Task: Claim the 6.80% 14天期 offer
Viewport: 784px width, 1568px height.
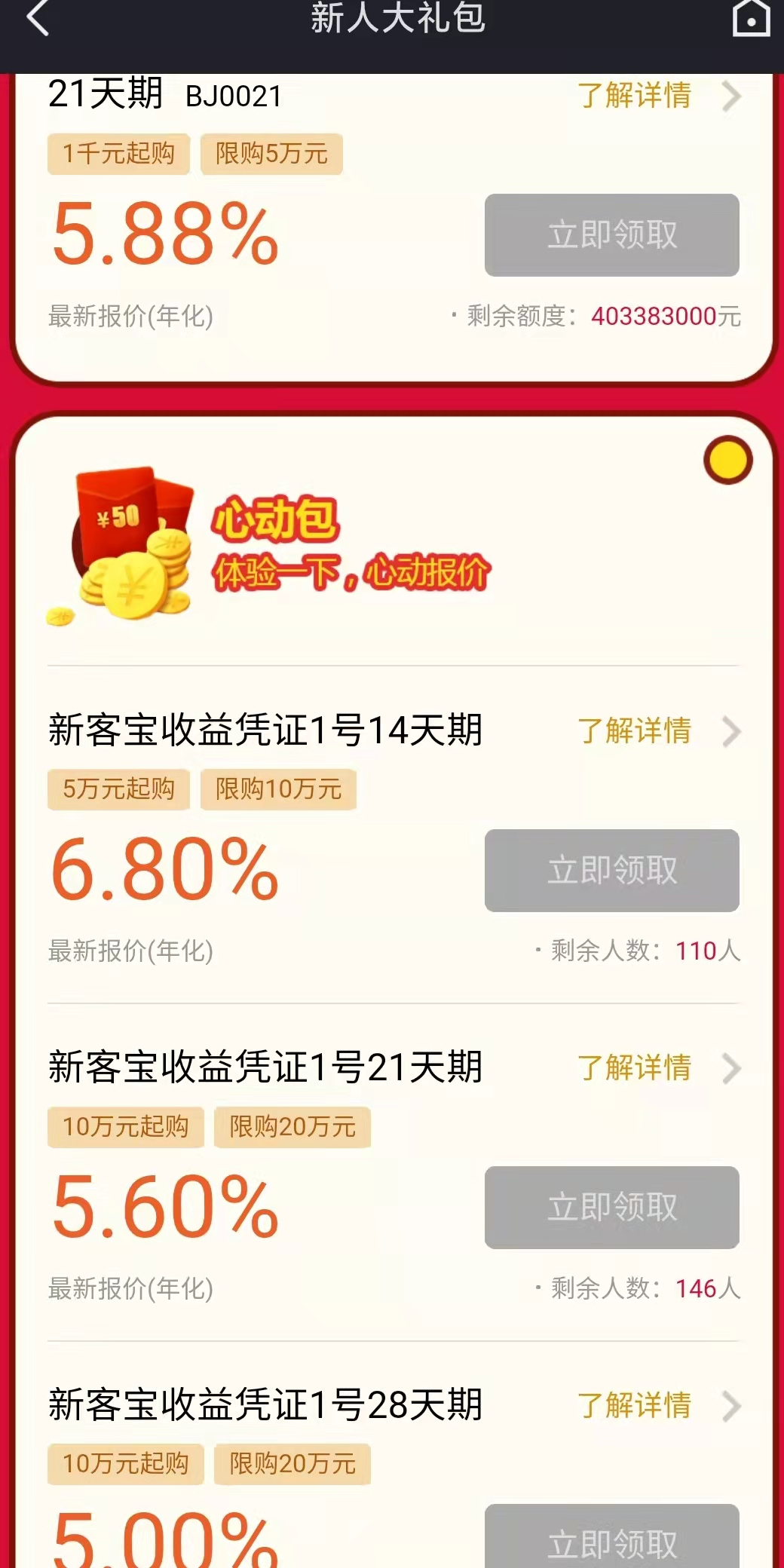Action: pyautogui.click(x=611, y=871)
